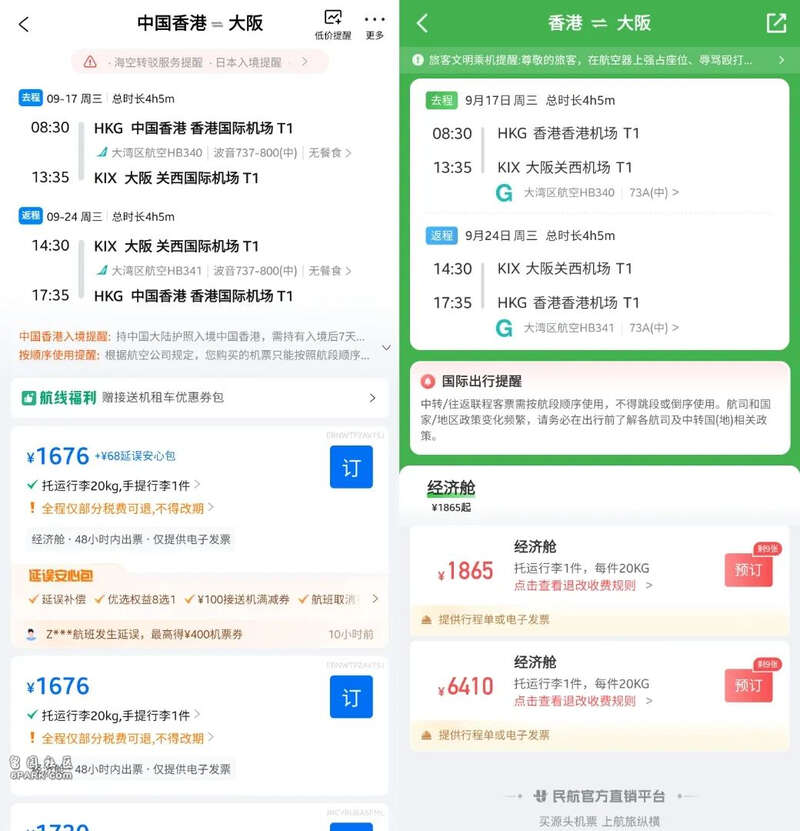The height and width of the screenshot is (831, 800).
Task: Share the 香港–大阪 flight page
Action: [775, 23]
